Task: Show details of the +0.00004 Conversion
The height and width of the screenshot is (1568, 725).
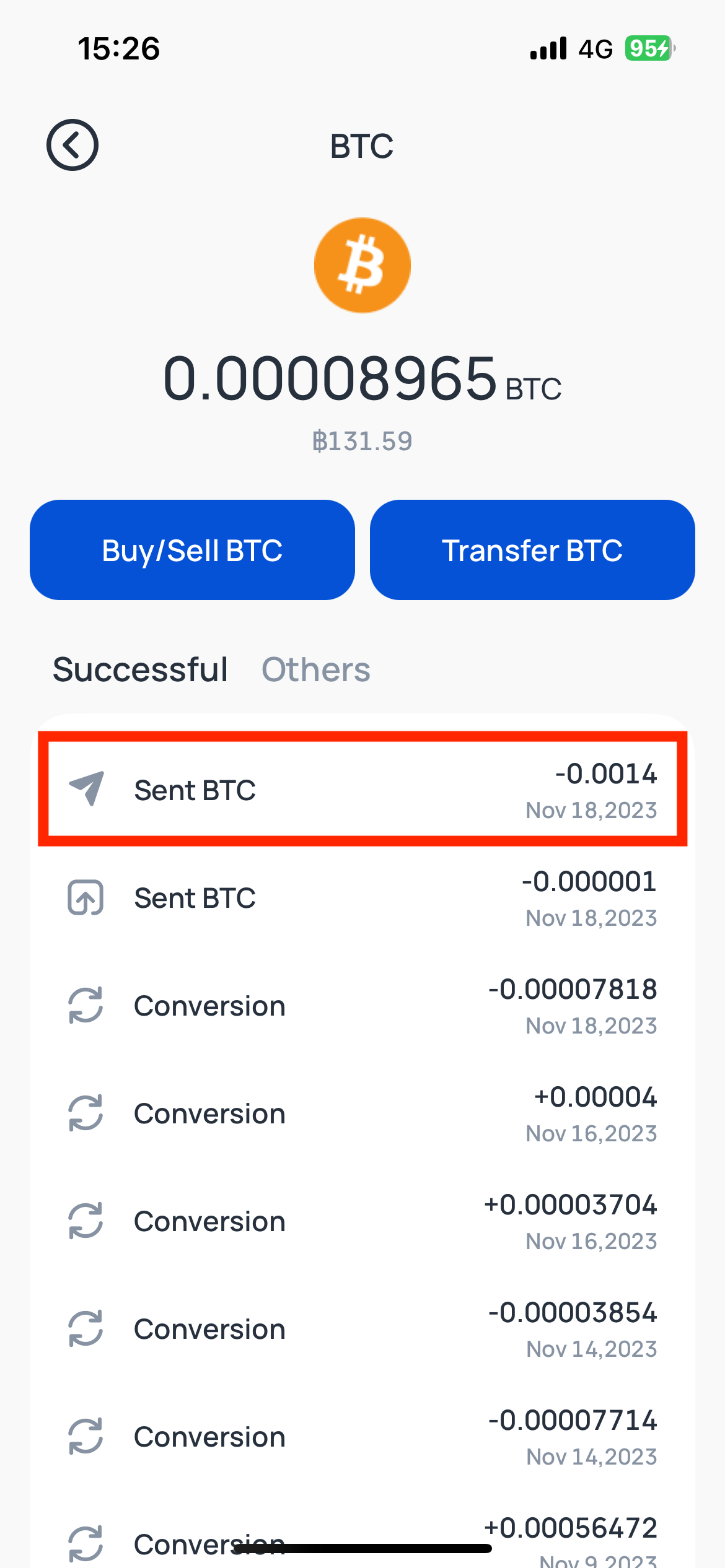Action: coord(362,1113)
